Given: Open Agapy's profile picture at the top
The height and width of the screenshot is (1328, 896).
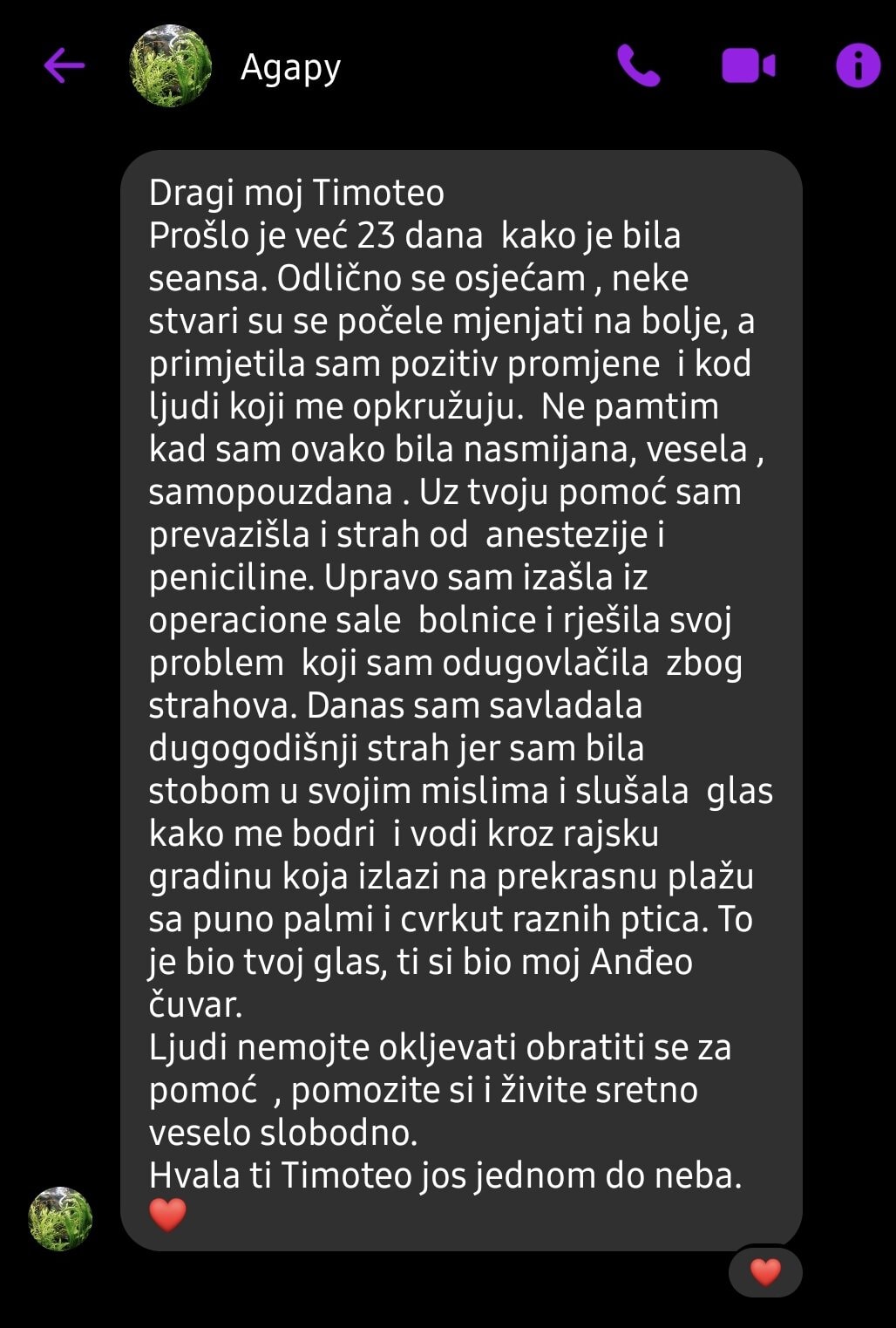Looking at the screenshot, I should pos(171,65).
